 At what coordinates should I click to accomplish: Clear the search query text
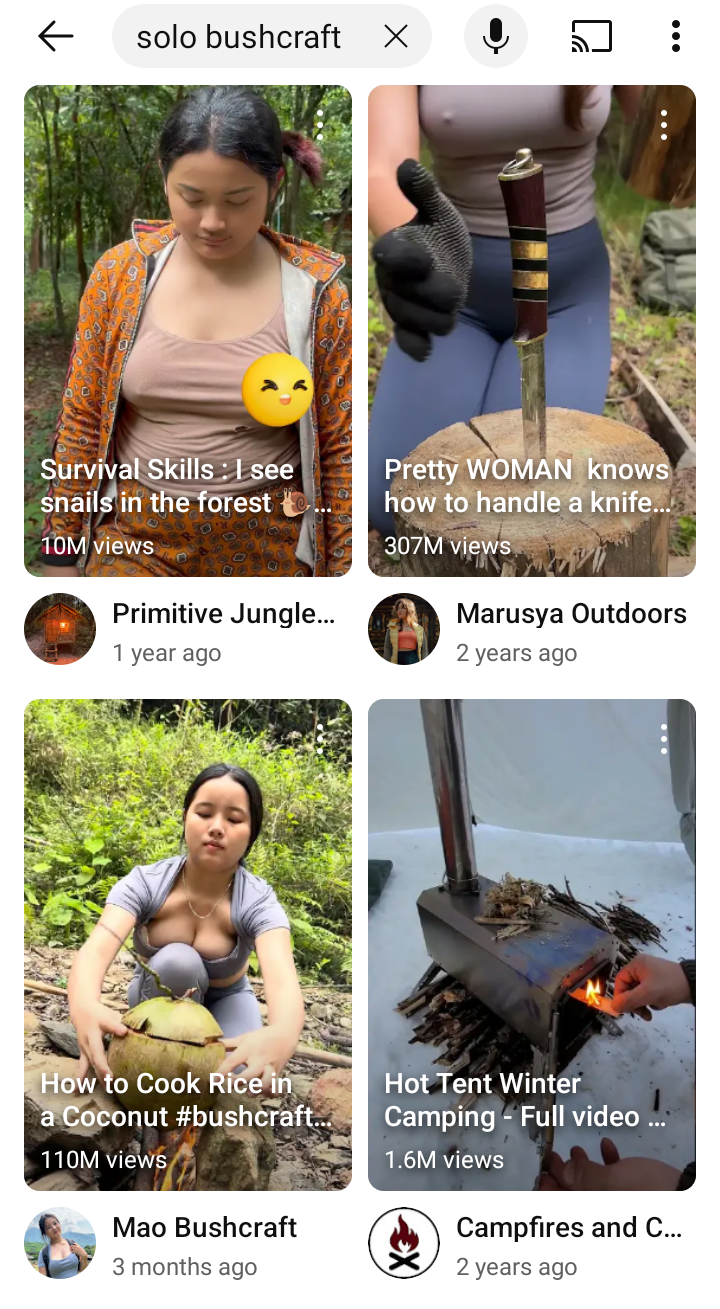[x=396, y=37]
